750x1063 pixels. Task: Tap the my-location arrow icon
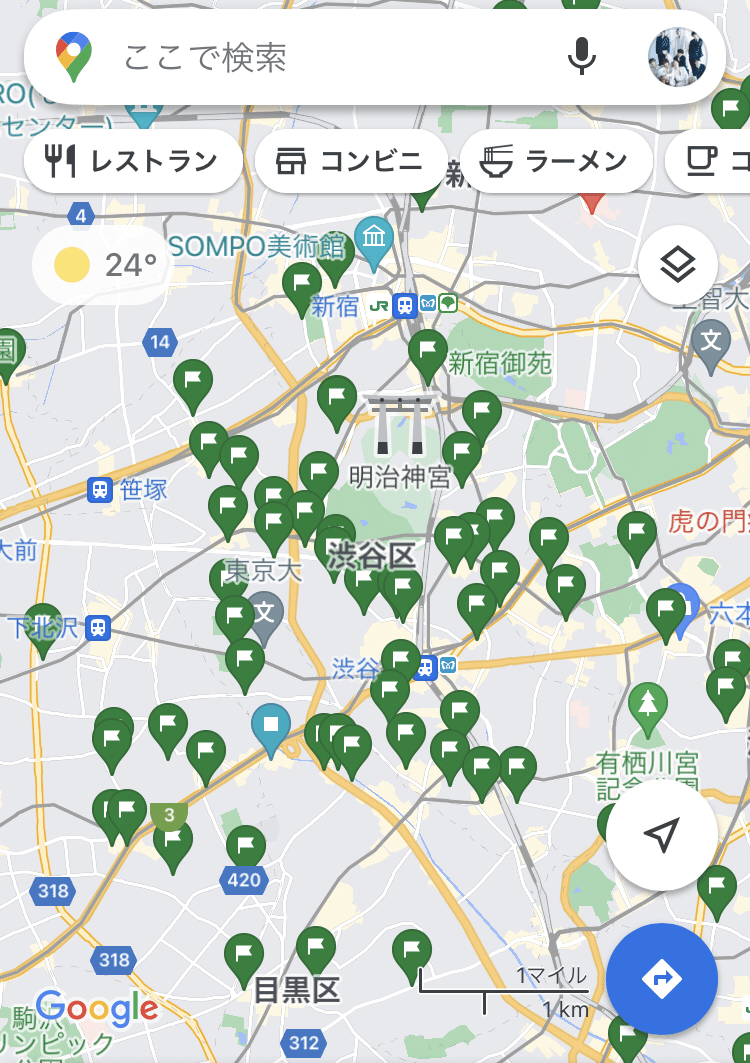tap(663, 838)
